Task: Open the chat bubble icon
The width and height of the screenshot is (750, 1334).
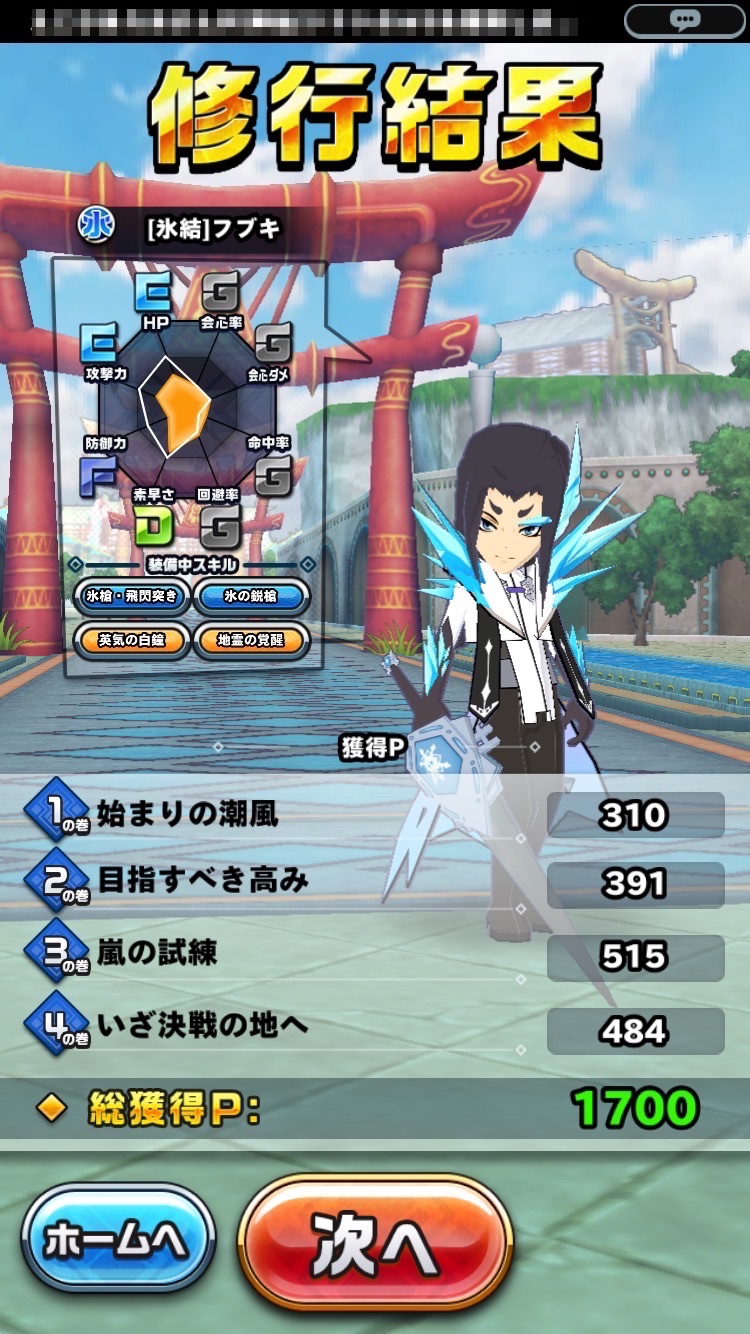Action: click(685, 20)
